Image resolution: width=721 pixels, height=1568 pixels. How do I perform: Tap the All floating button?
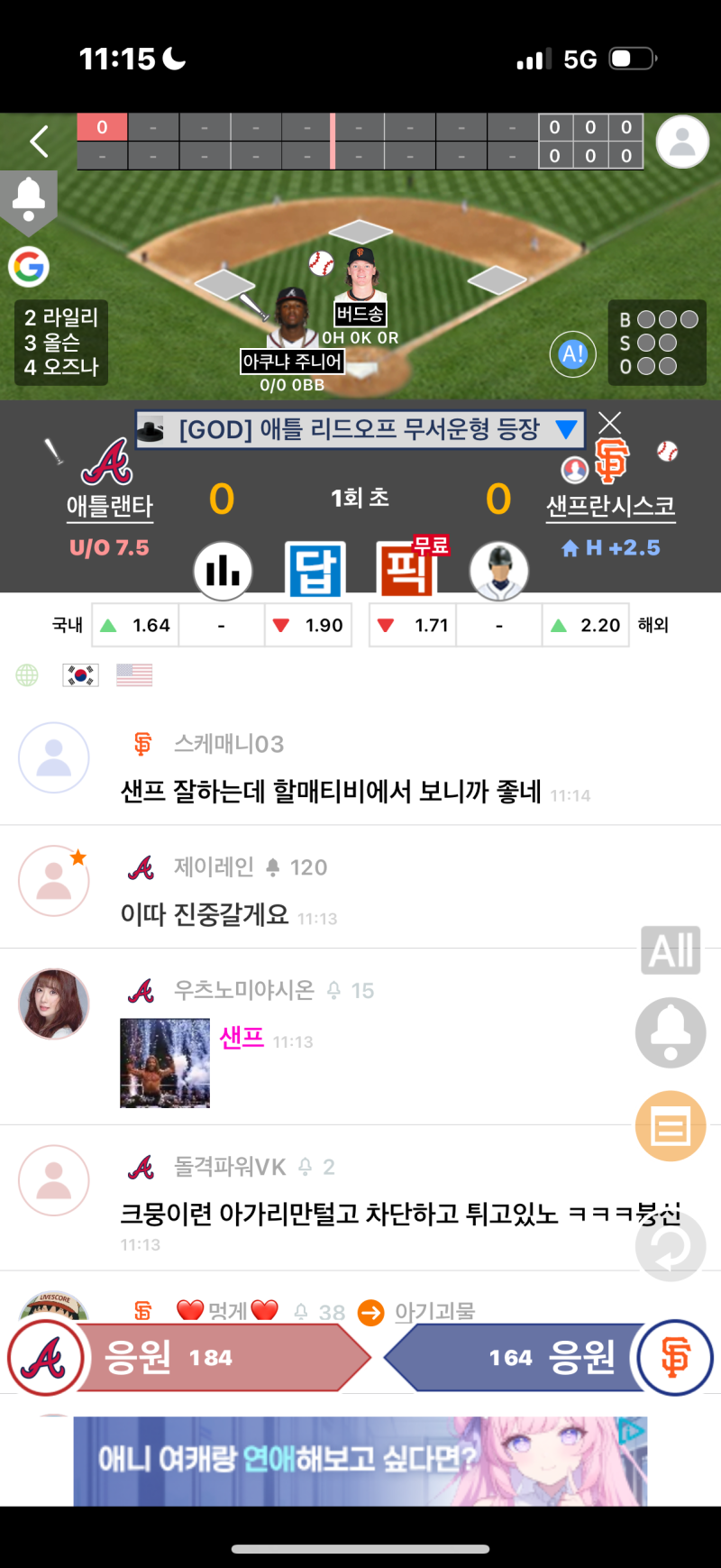671,950
